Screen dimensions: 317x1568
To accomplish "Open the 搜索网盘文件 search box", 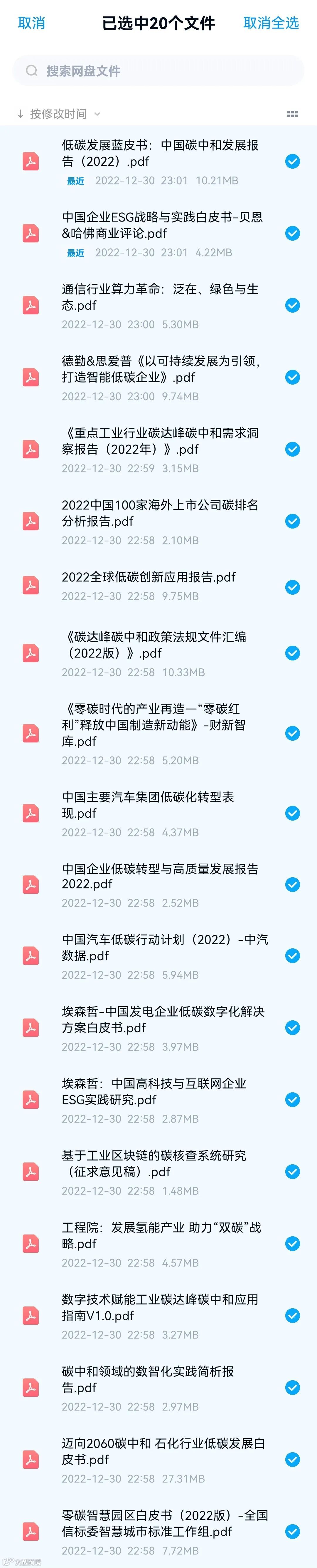I will tap(158, 71).
